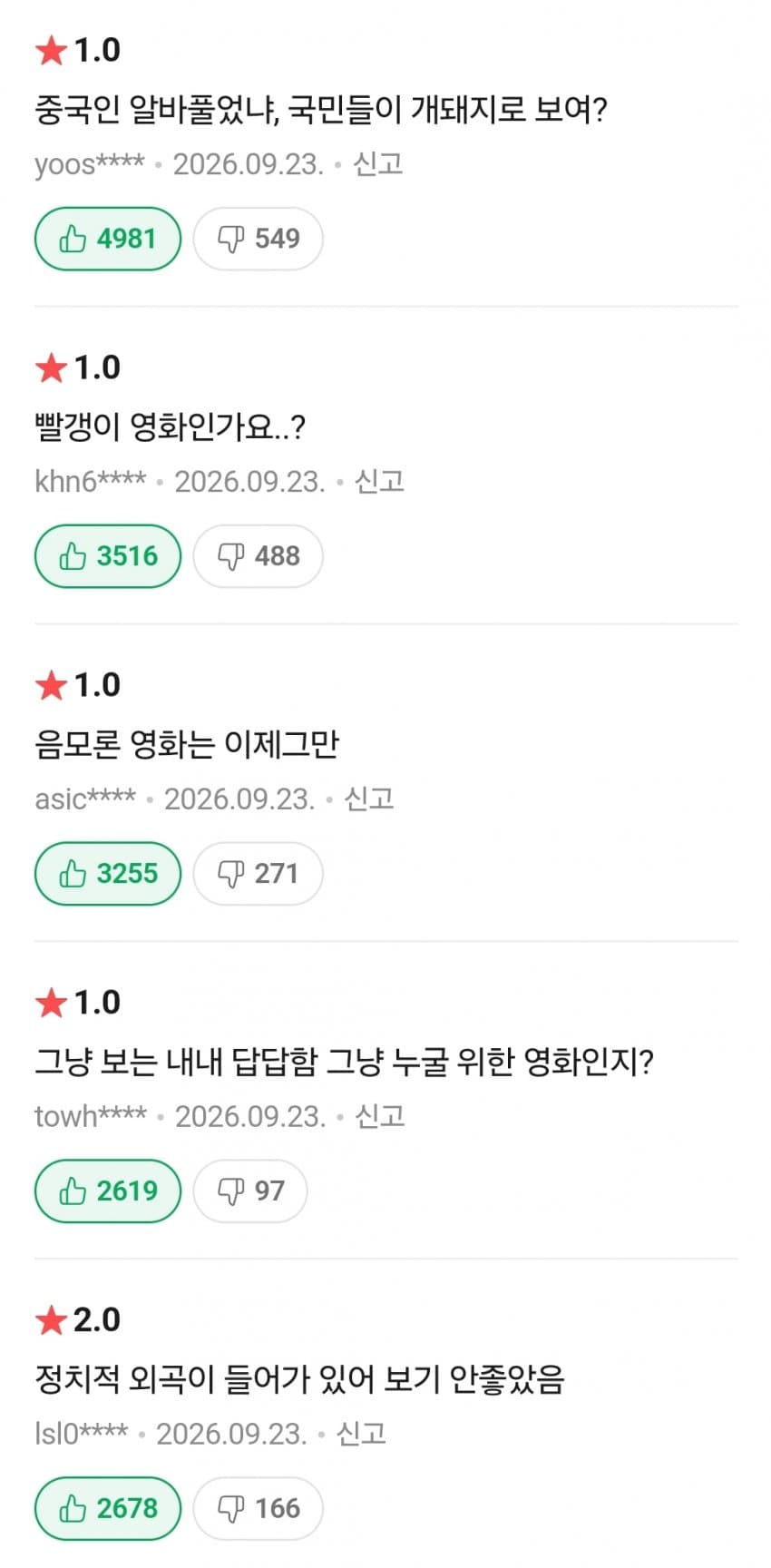
Task: Report the review by khn6****
Action: pos(379,482)
